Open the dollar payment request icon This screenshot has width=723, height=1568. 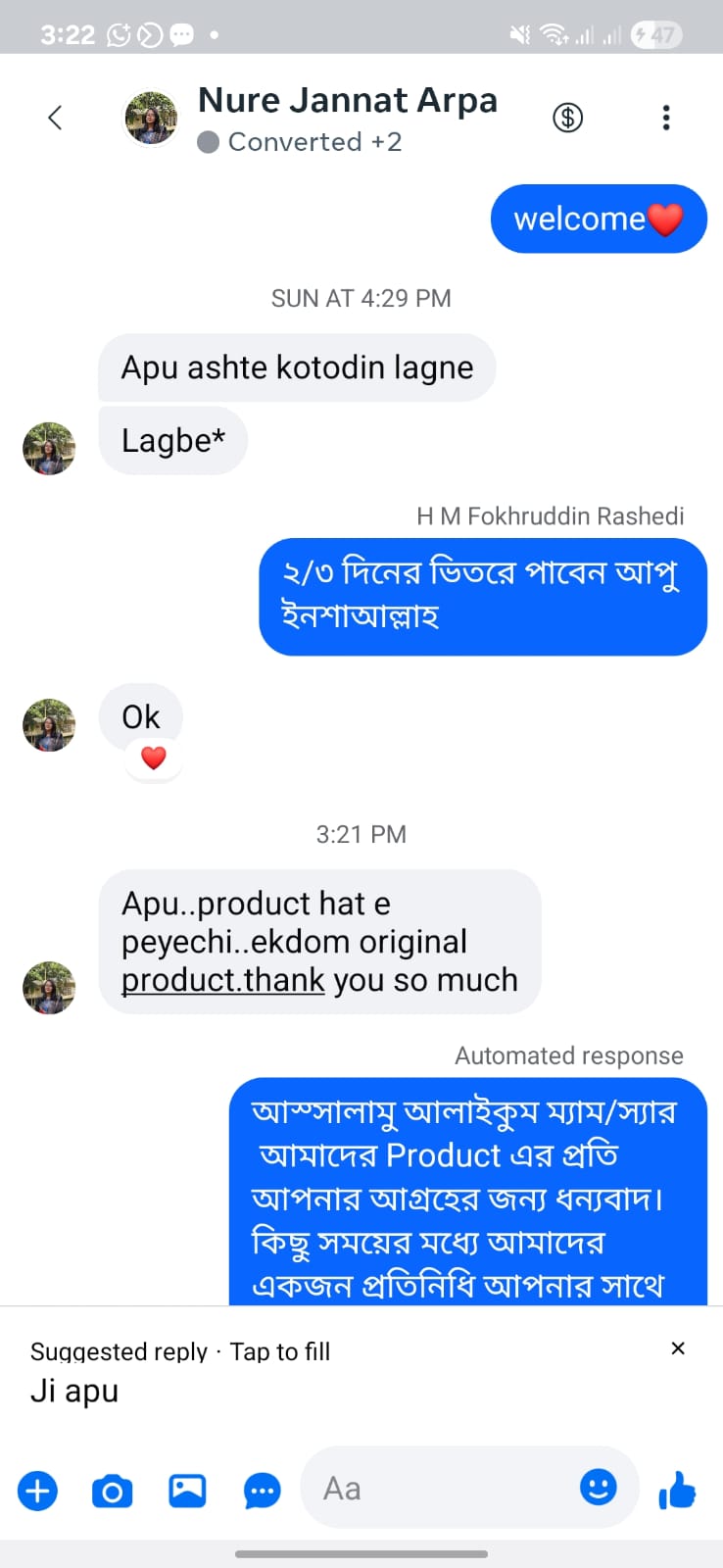coord(567,118)
